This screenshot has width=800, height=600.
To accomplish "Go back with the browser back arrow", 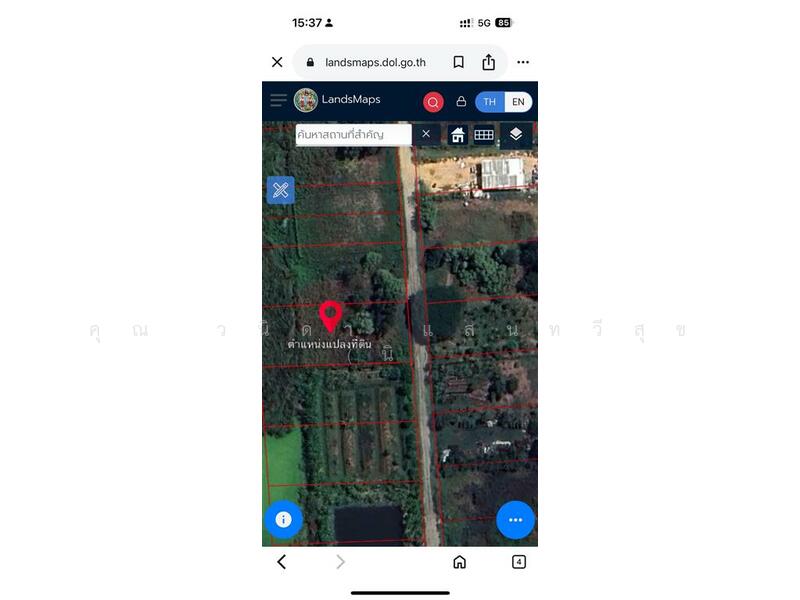I will (281, 562).
